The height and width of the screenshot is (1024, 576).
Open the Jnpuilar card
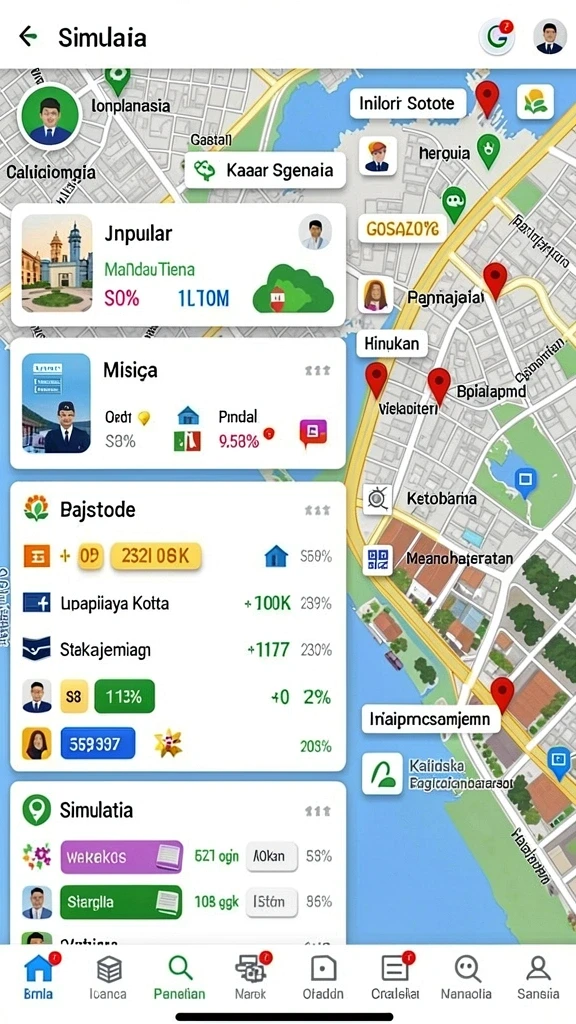click(178, 264)
